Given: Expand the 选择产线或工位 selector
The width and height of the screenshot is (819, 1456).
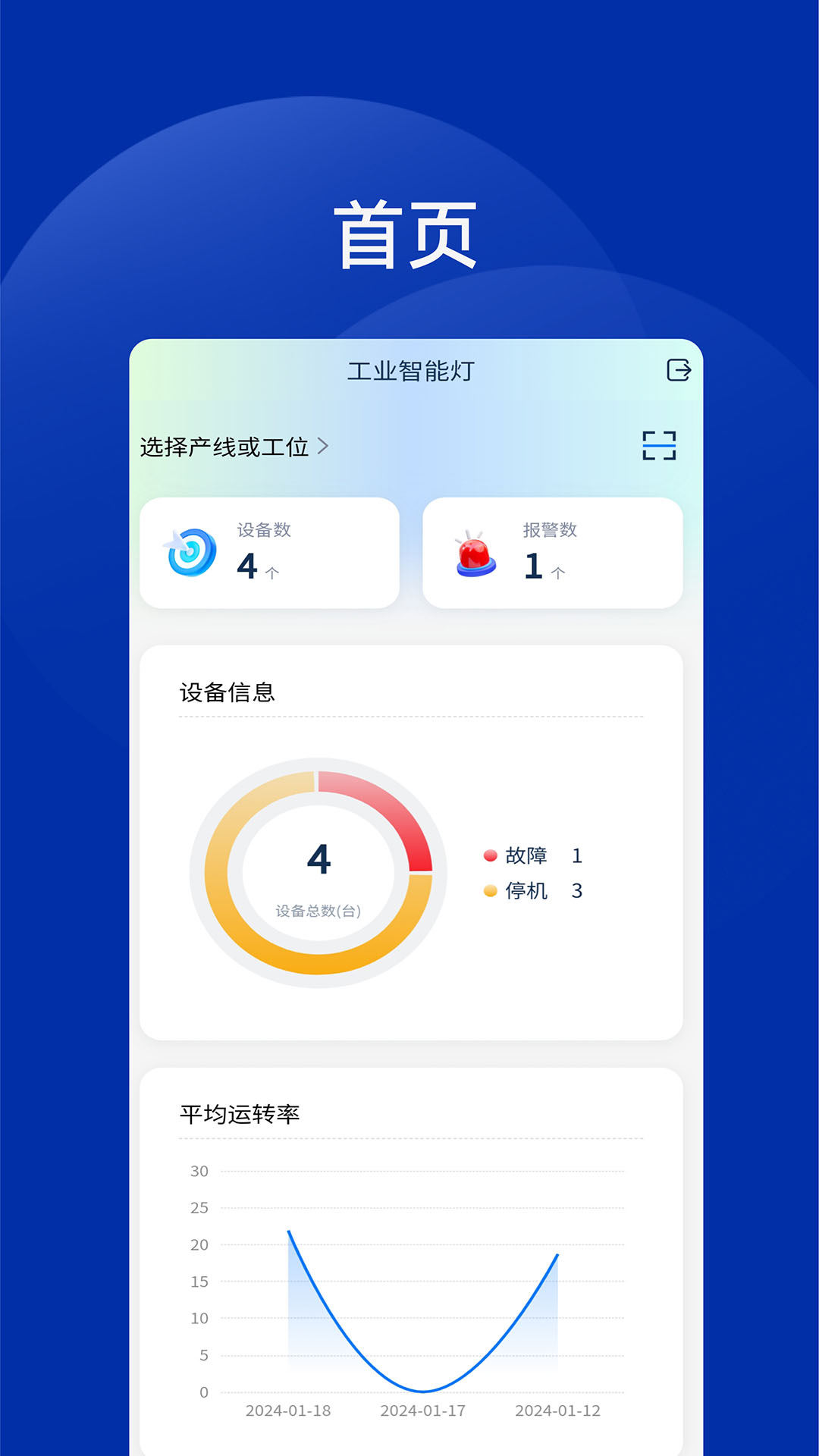Looking at the screenshot, I should click(x=224, y=447).
